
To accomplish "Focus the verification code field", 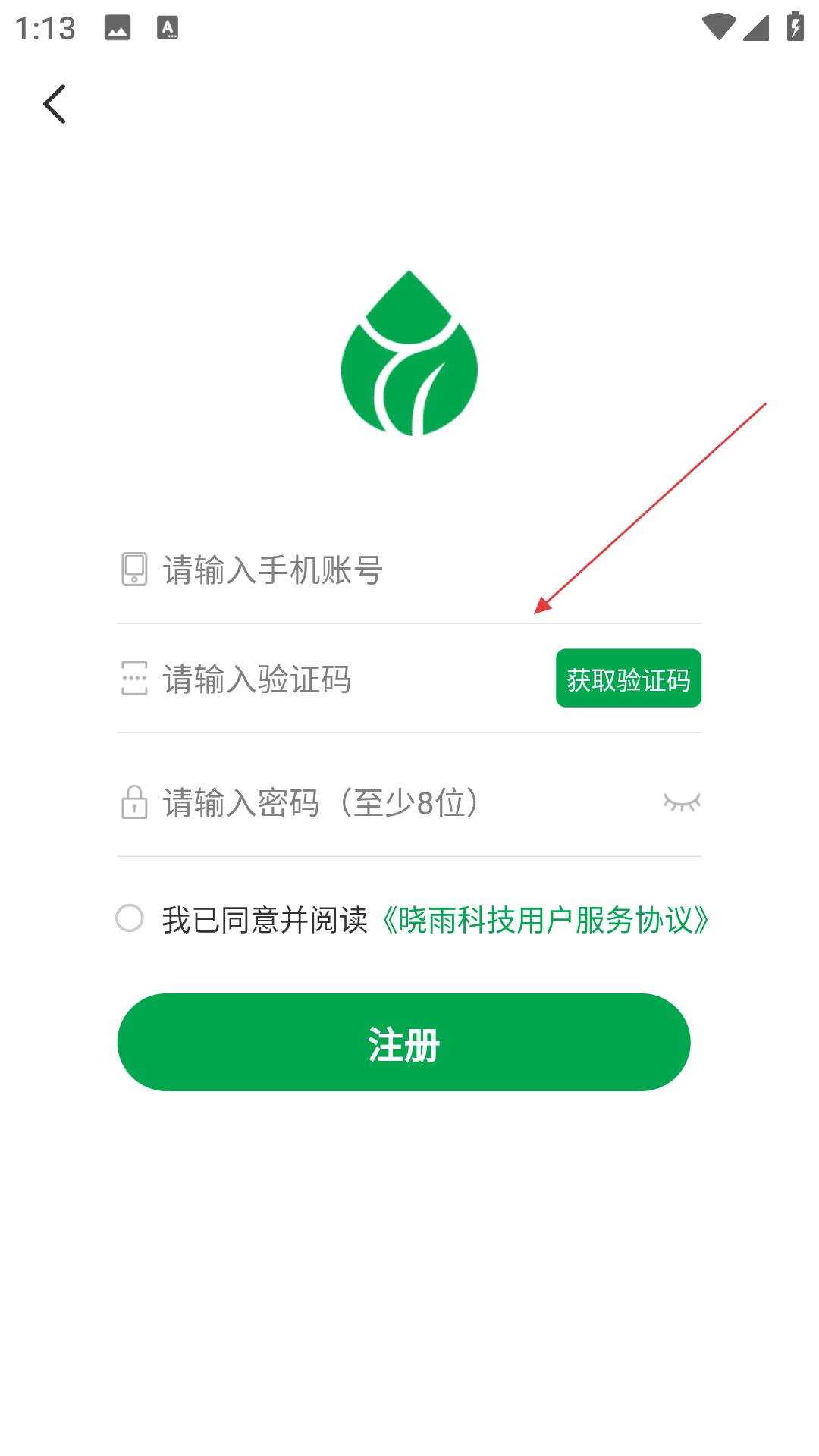I will point(334,679).
